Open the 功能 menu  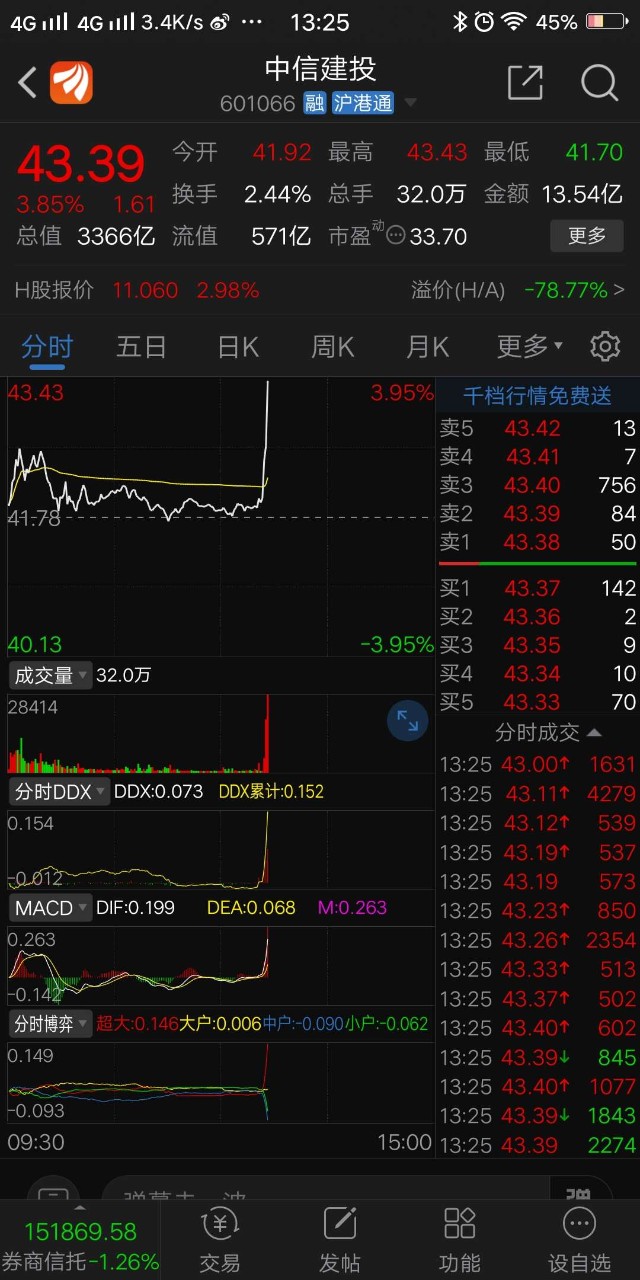[x=459, y=1238]
